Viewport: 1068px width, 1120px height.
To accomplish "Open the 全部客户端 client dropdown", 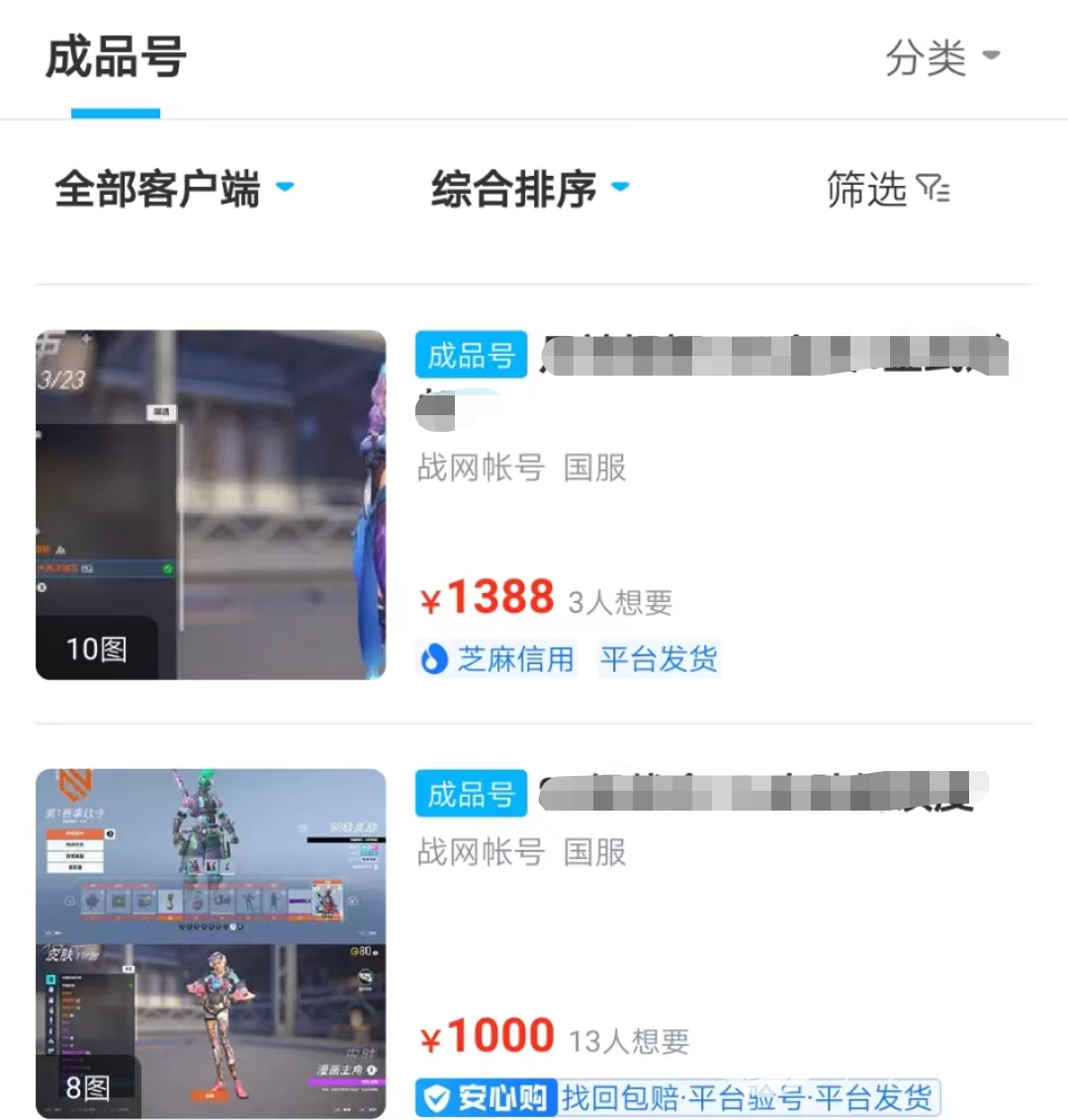I will 173,189.
